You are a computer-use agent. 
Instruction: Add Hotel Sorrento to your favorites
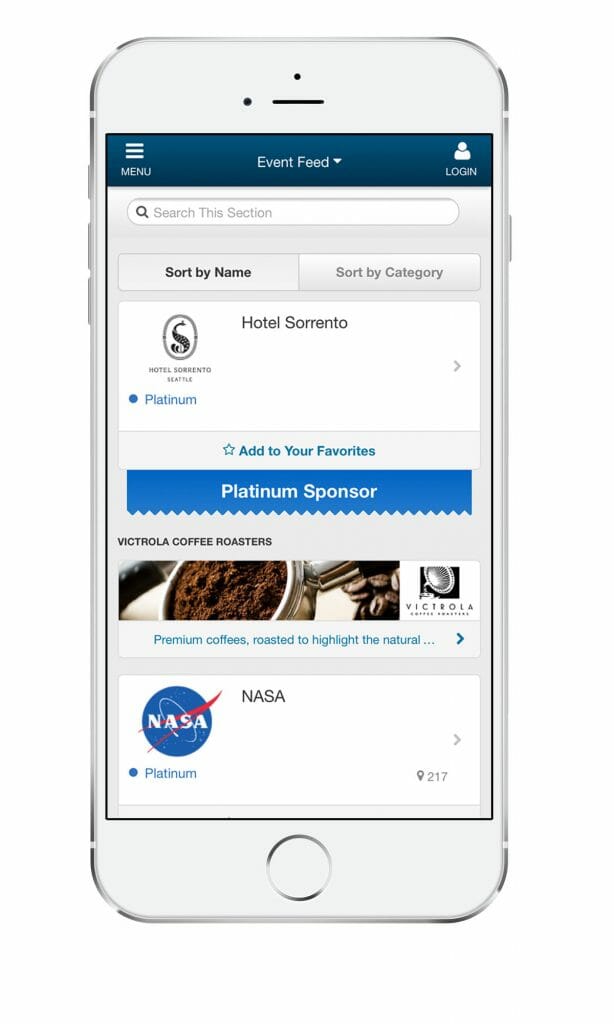click(299, 451)
